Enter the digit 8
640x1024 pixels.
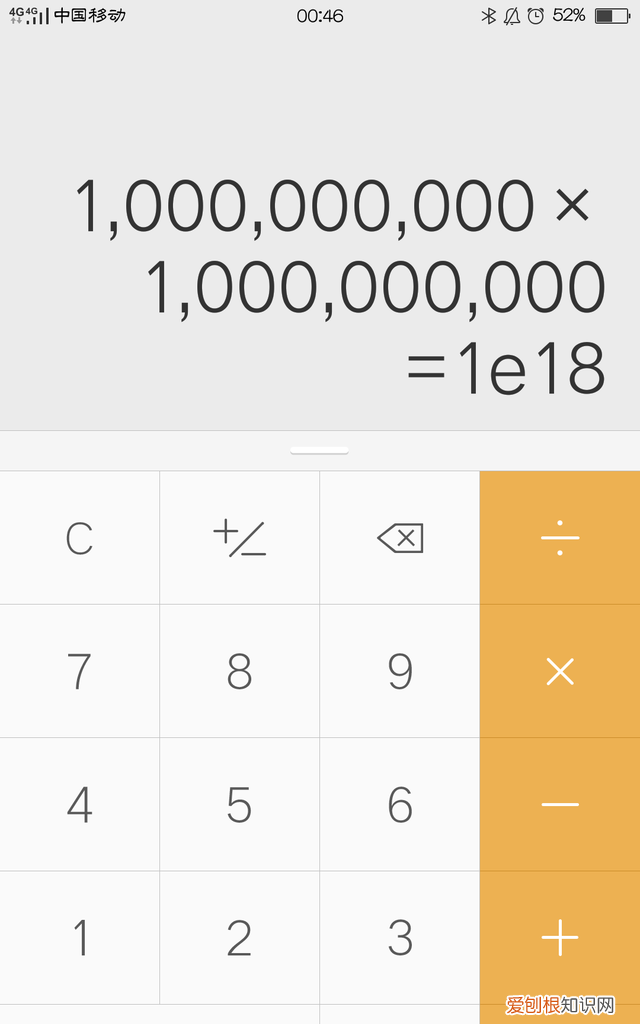(239, 672)
